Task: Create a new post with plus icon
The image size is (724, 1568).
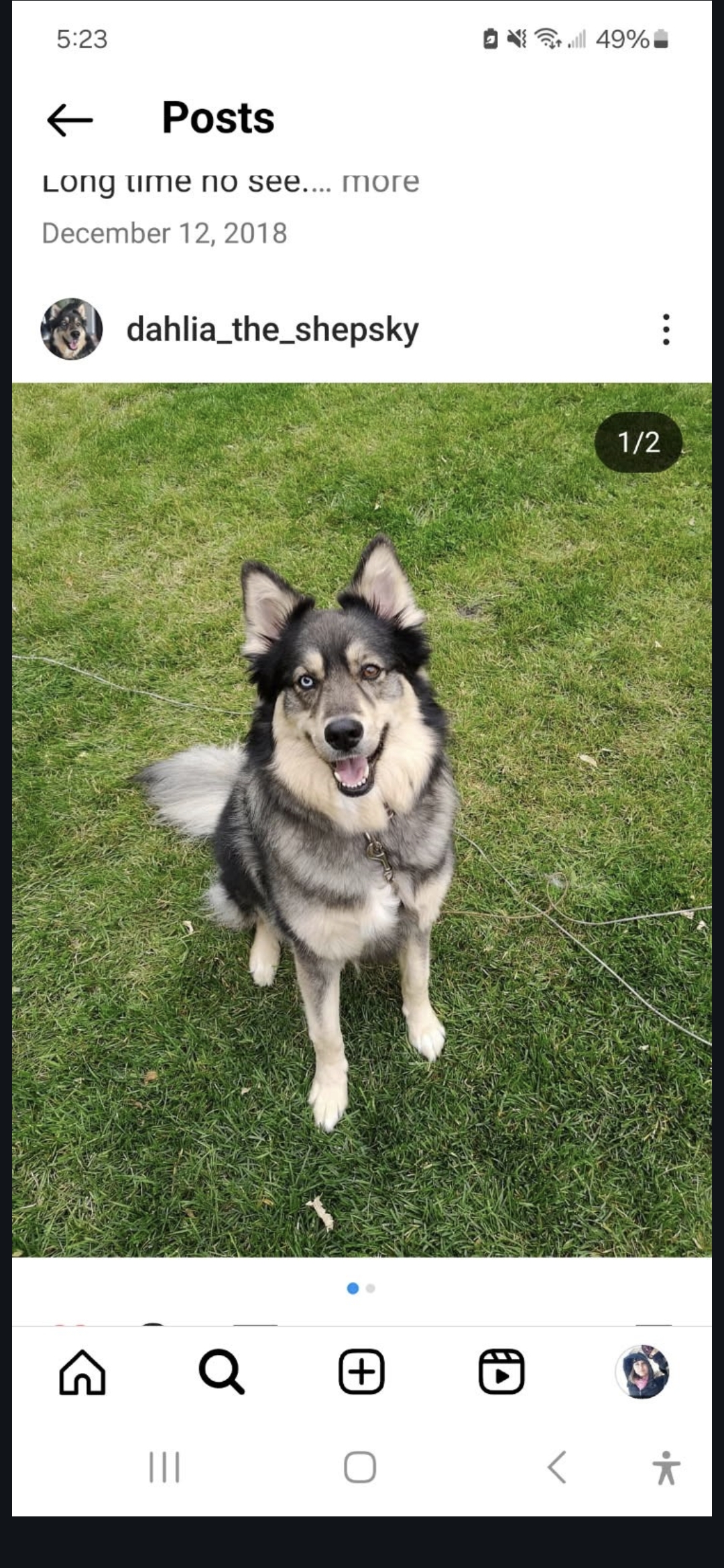Action: pos(361,1372)
